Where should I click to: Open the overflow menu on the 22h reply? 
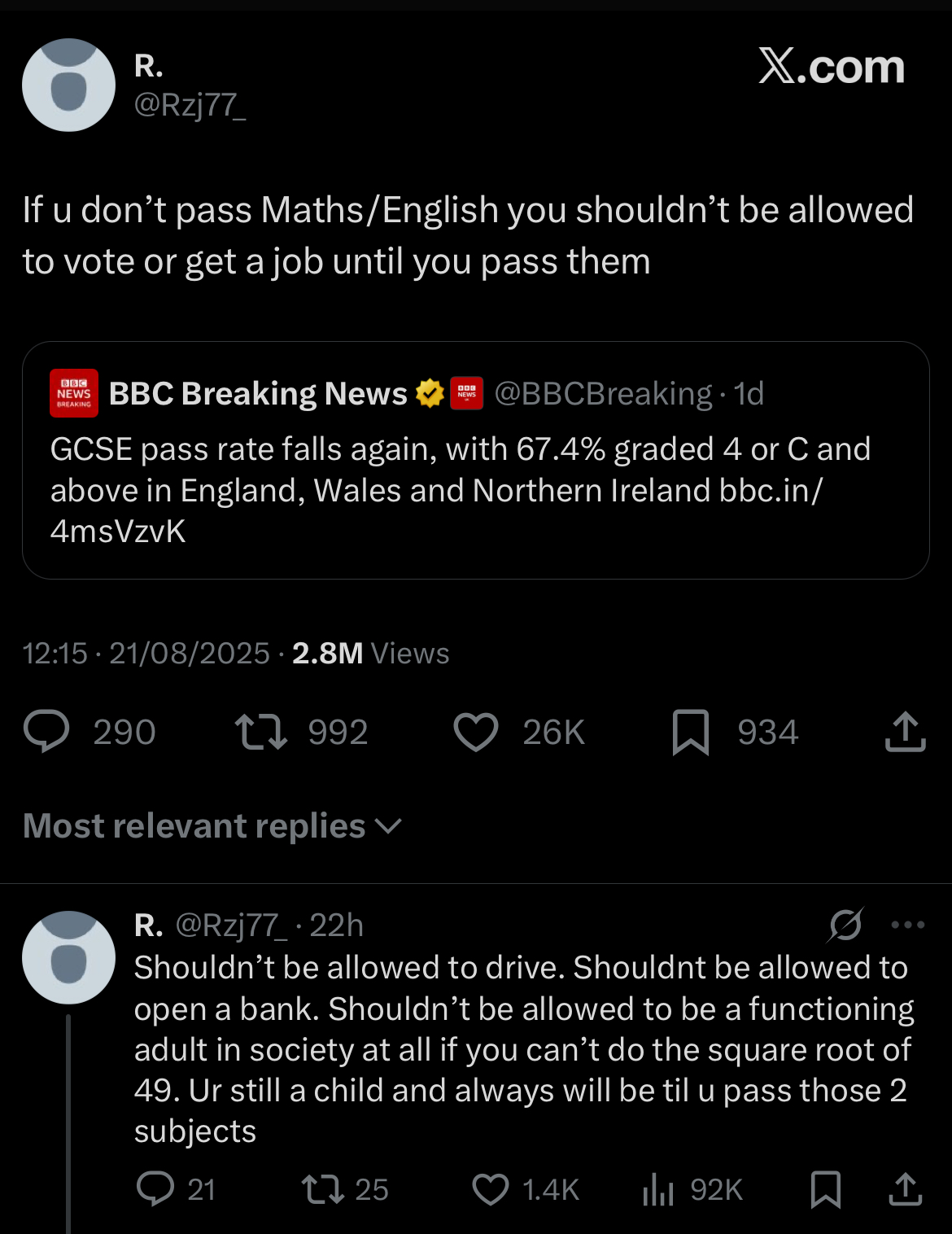click(x=908, y=925)
